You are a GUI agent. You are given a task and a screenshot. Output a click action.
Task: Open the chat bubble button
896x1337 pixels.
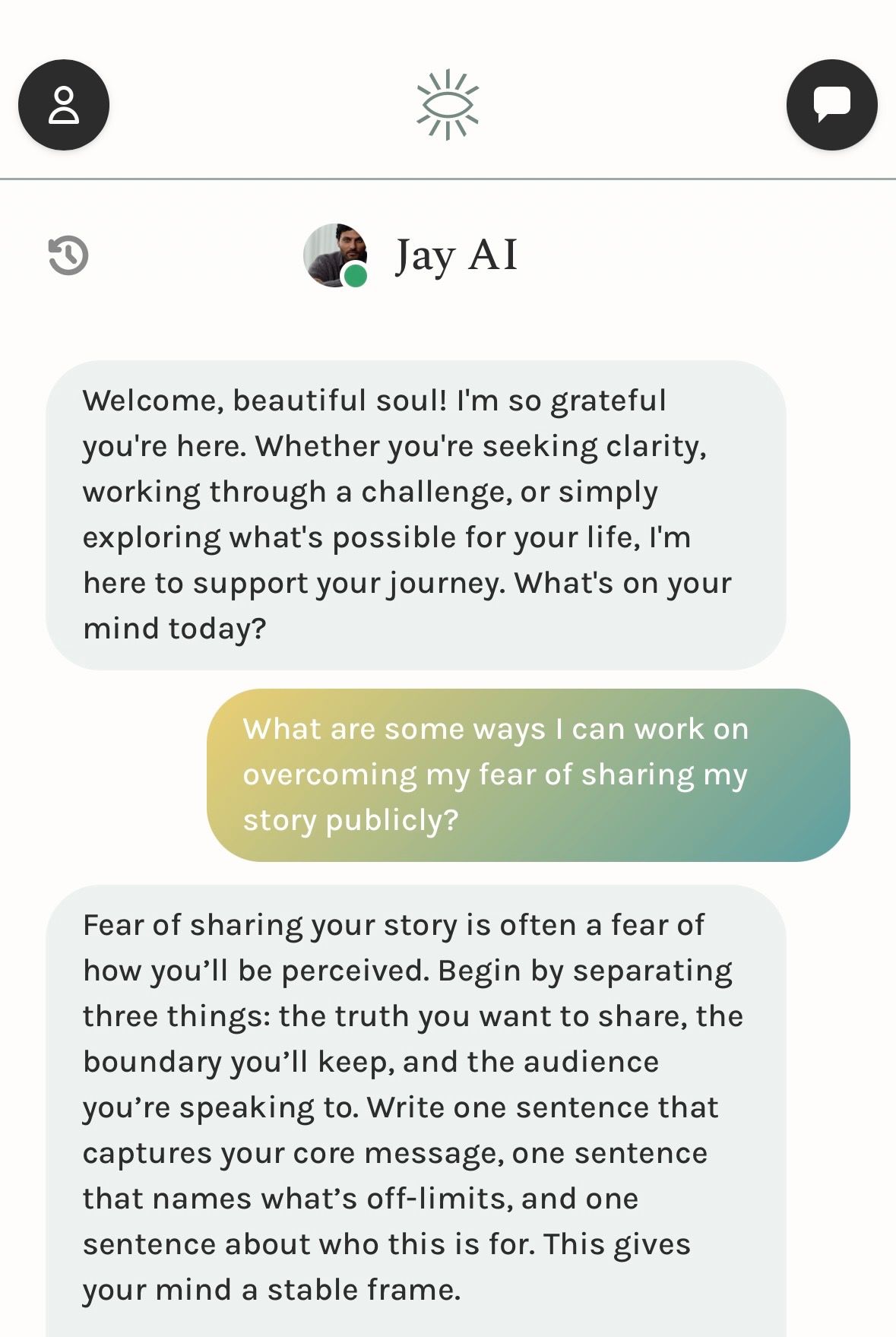[x=831, y=105]
